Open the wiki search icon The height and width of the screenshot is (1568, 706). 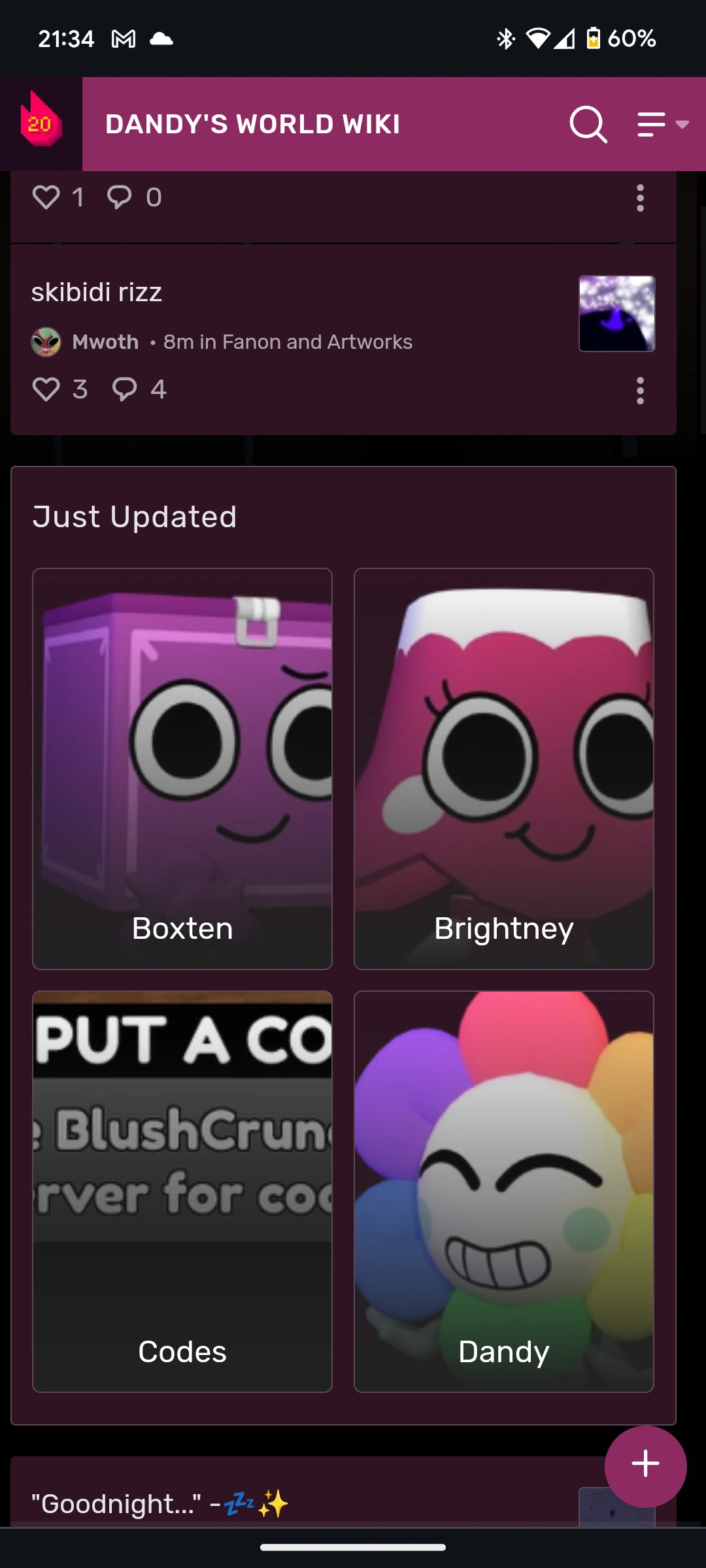[588, 124]
